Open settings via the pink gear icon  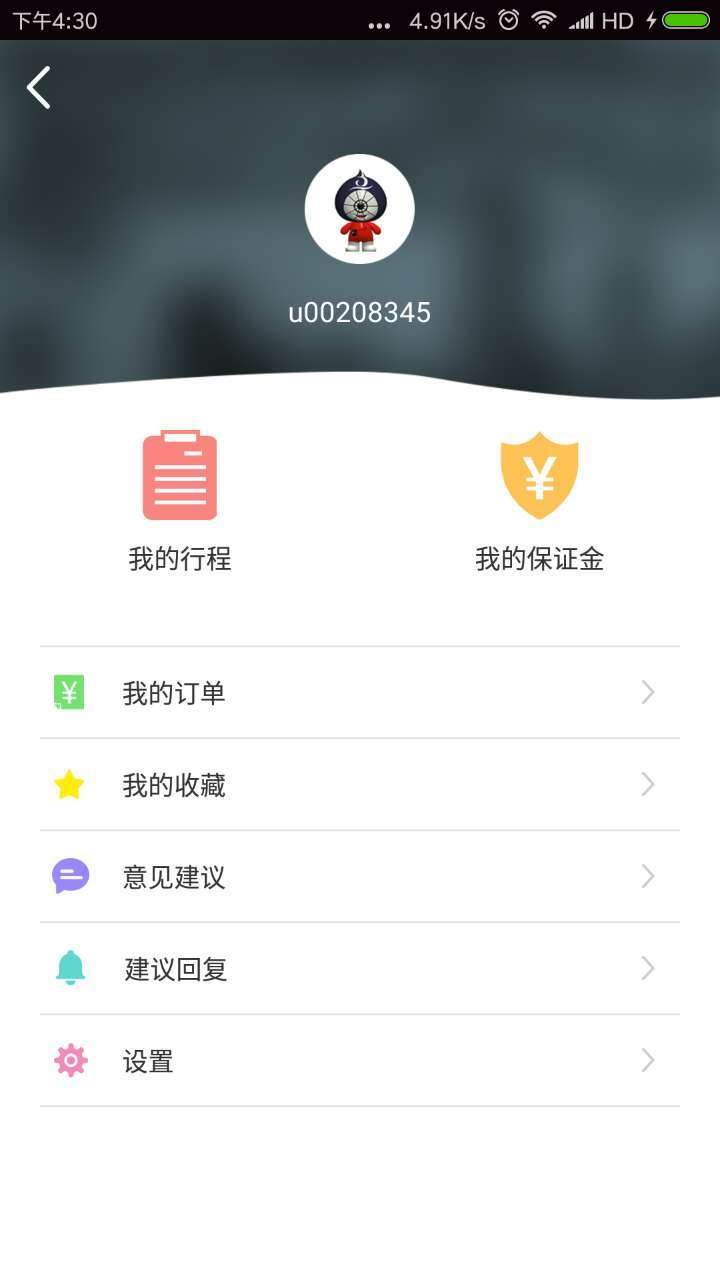69,1060
